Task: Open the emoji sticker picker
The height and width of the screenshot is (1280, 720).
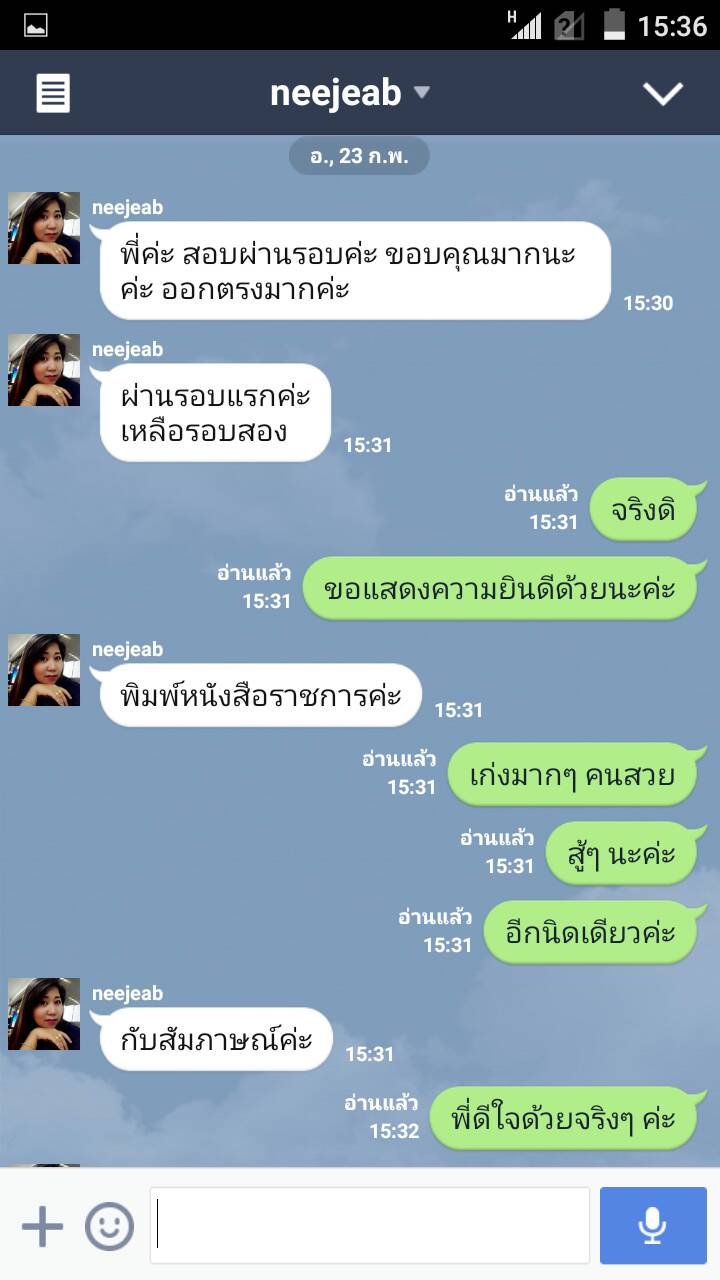Action: click(109, 1226)
